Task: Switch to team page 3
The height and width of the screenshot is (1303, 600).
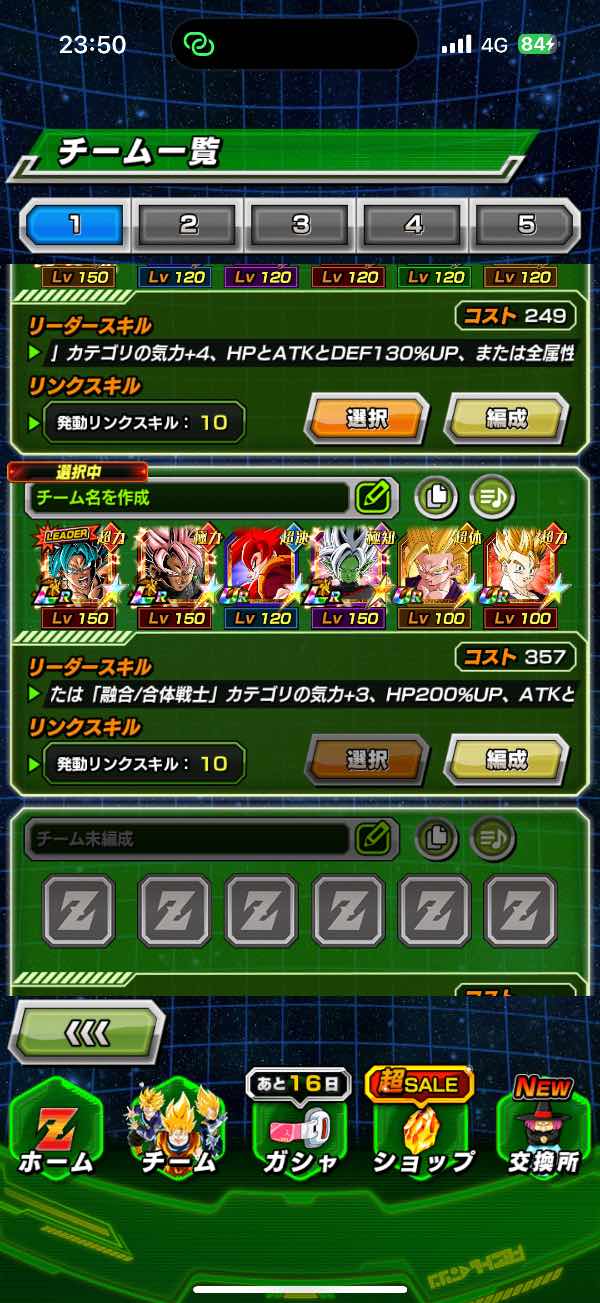Action: pyautogui.click(x=301, y=225)
